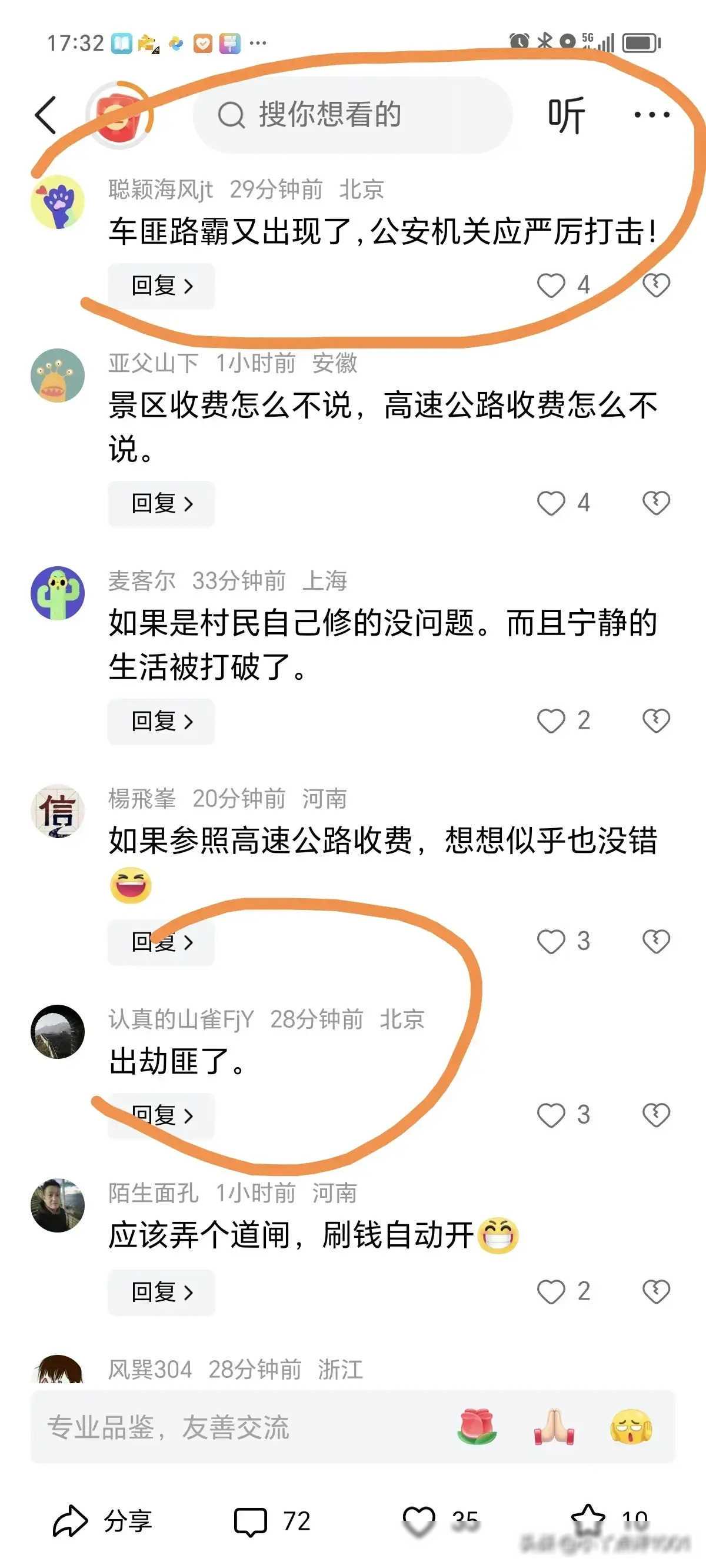Focus the comment field 专业品鉴，友善交流
706x1568 pixels.
(x=231, y=1427)
